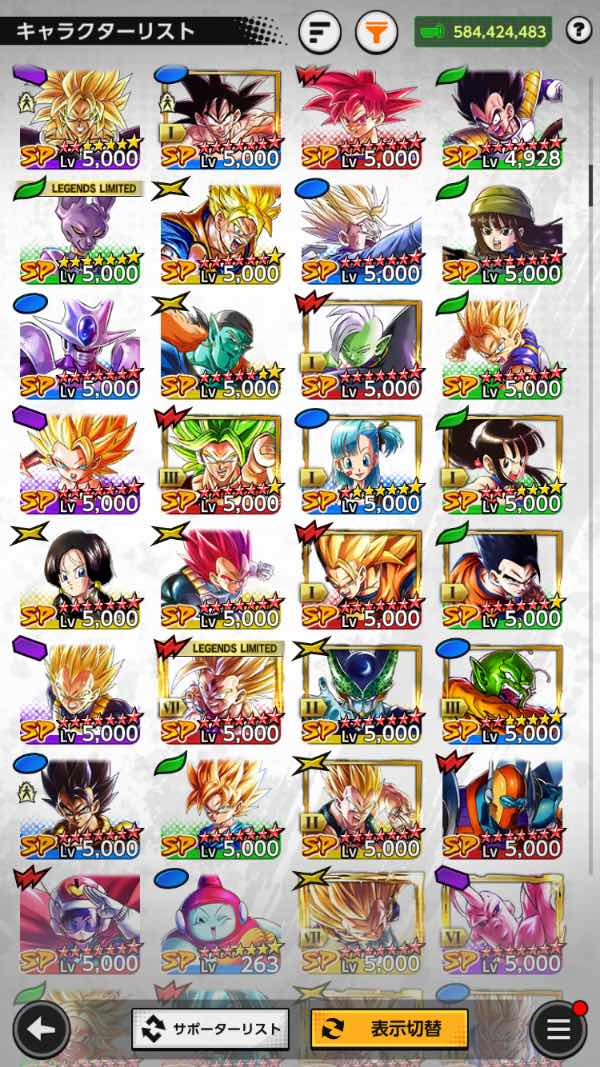
Task: Open the sort options icon
Action: click(x=320, y=32)
